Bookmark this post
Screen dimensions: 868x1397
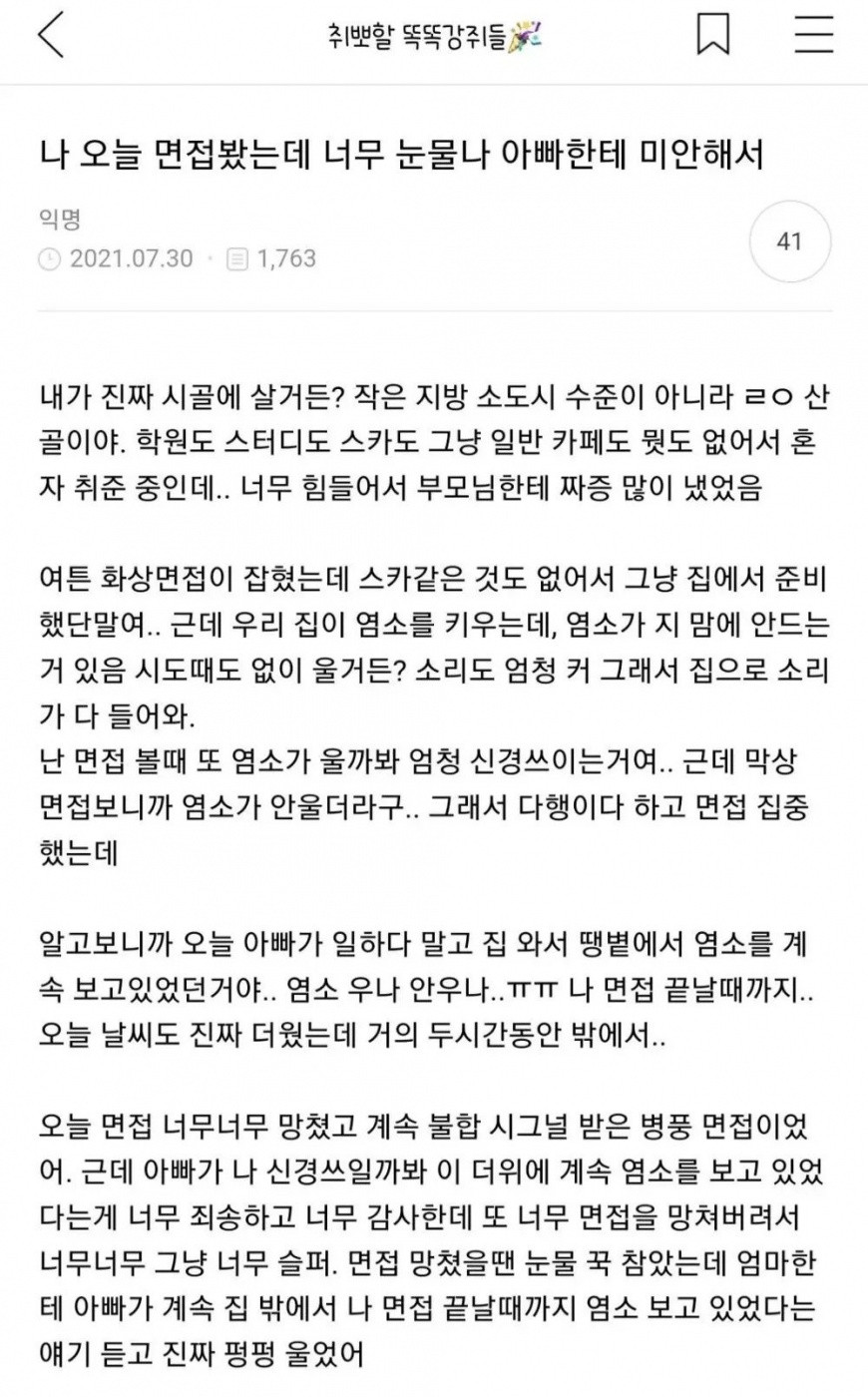(712, 36)
